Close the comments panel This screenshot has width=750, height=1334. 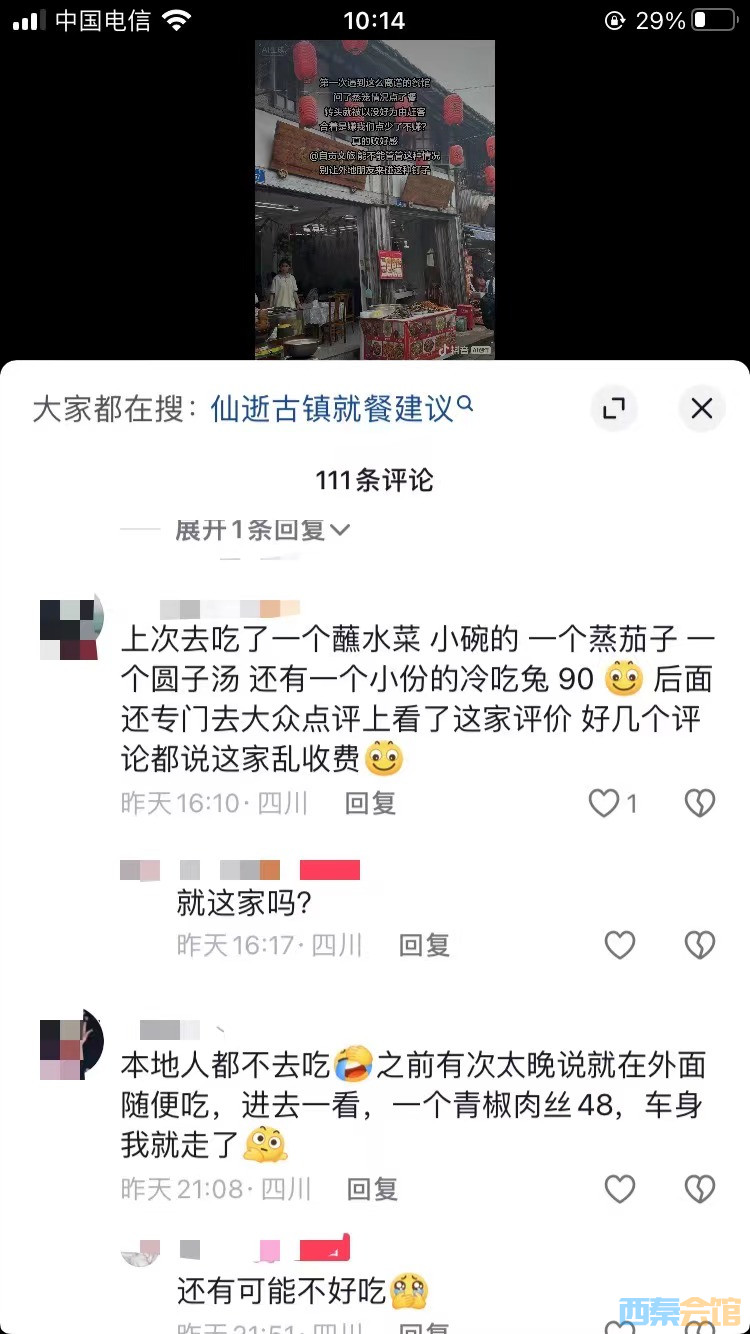[701, 408]
